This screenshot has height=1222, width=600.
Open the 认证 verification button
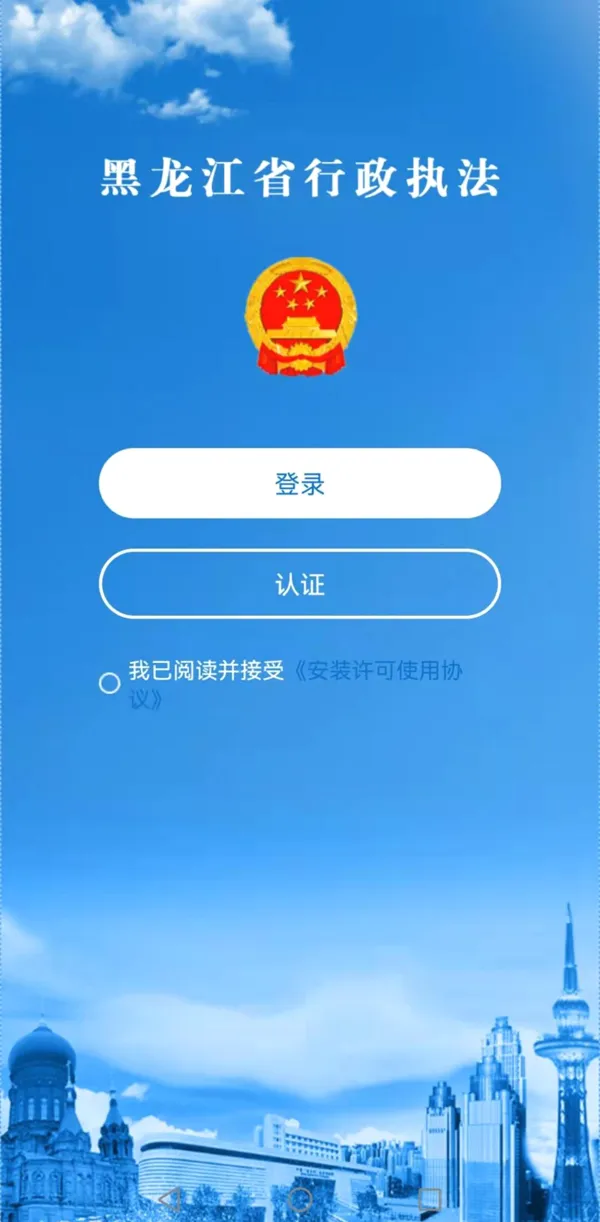pos(300,584)
